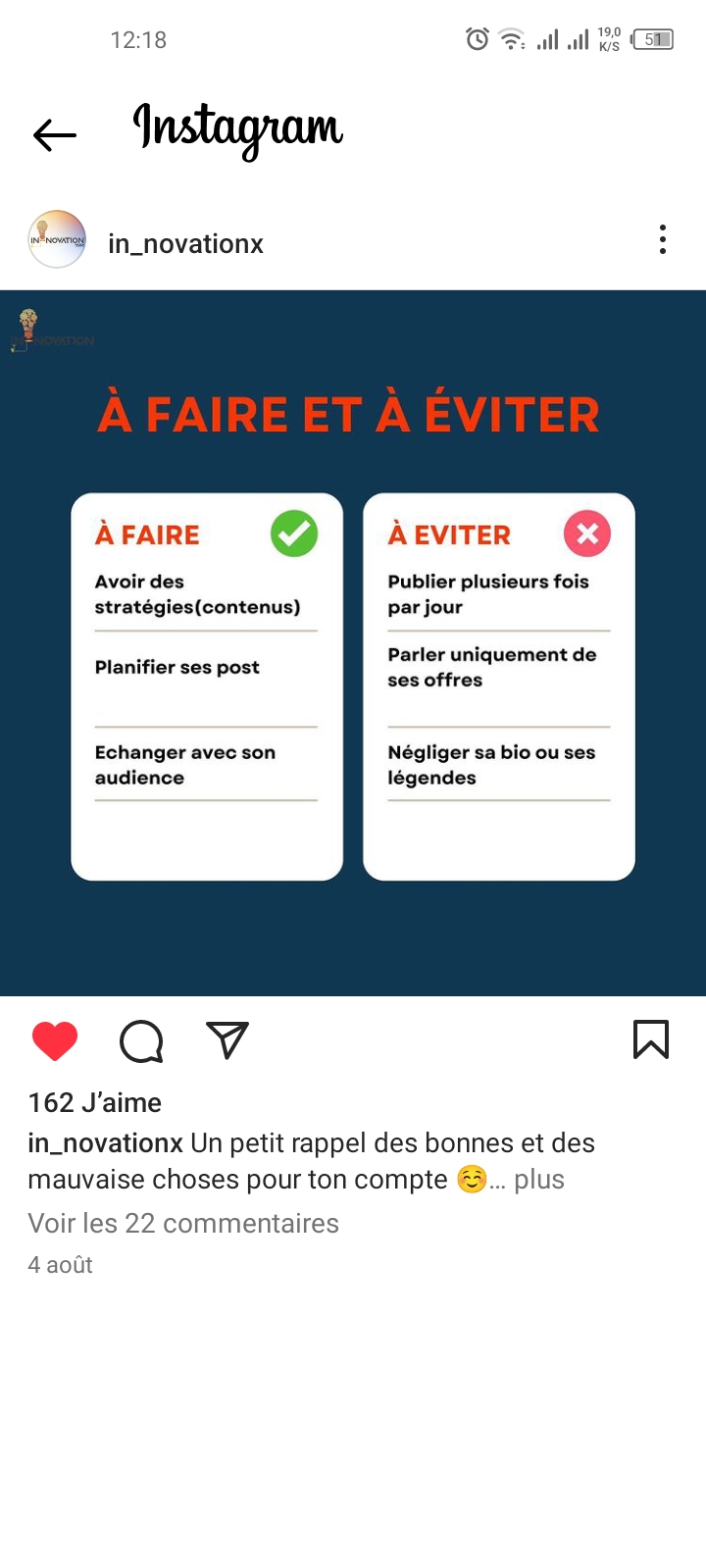
Task: Share the post via the paper plane
Action: click(227, 1040)
